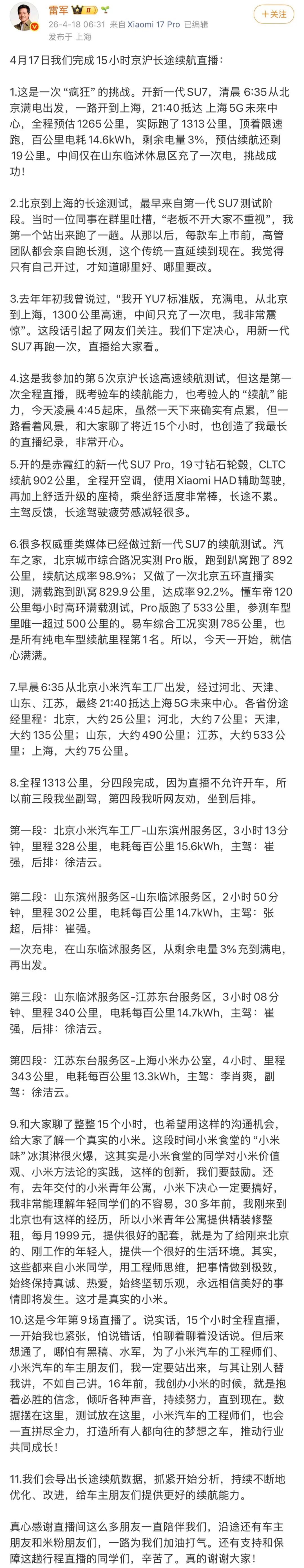Viewport: 304px width, 1568px height.
Task: Follow 雷军 with the +关注 button
Action: coord(274,14)
